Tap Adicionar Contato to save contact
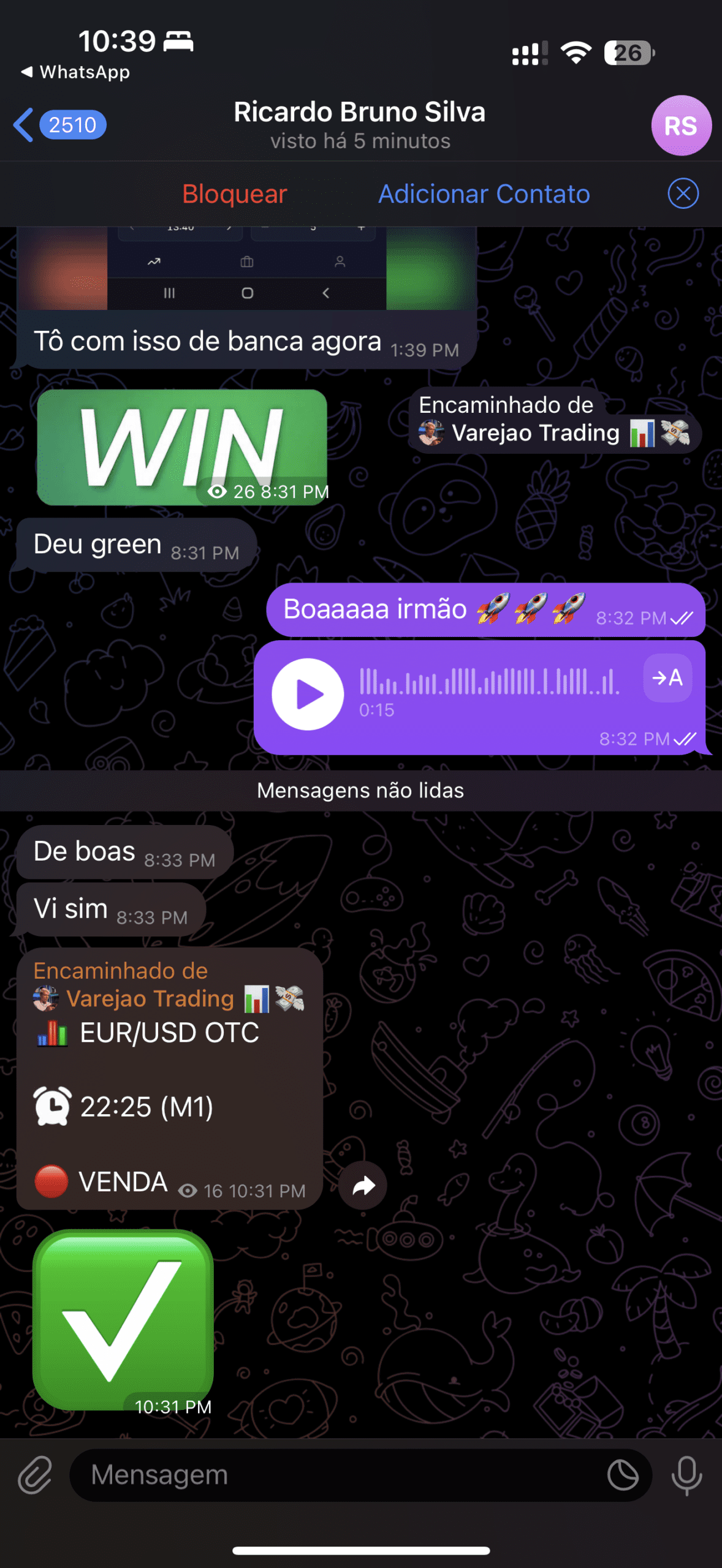This screenshot has height=1568, width=722. [x=484, y=194]
